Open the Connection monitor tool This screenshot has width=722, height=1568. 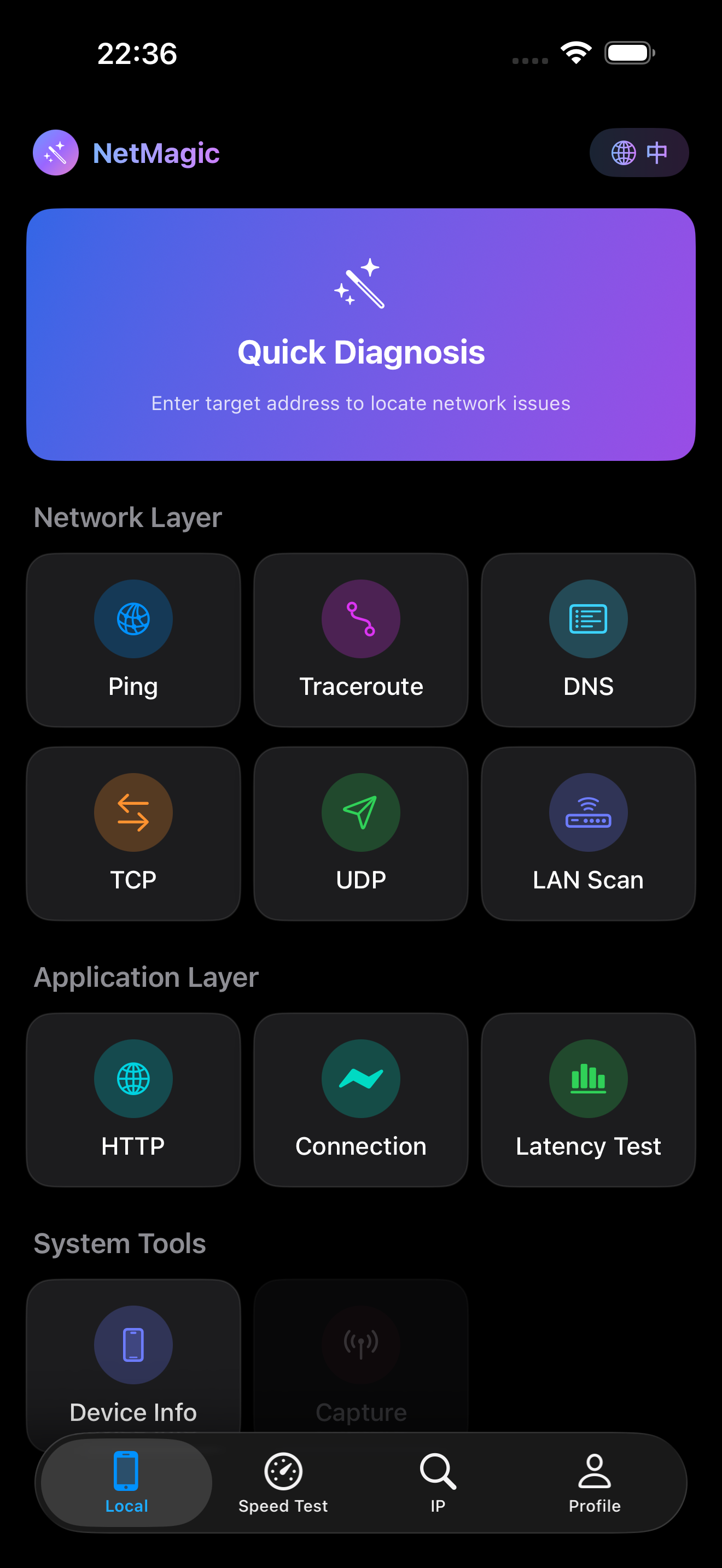click(360, 1099)
